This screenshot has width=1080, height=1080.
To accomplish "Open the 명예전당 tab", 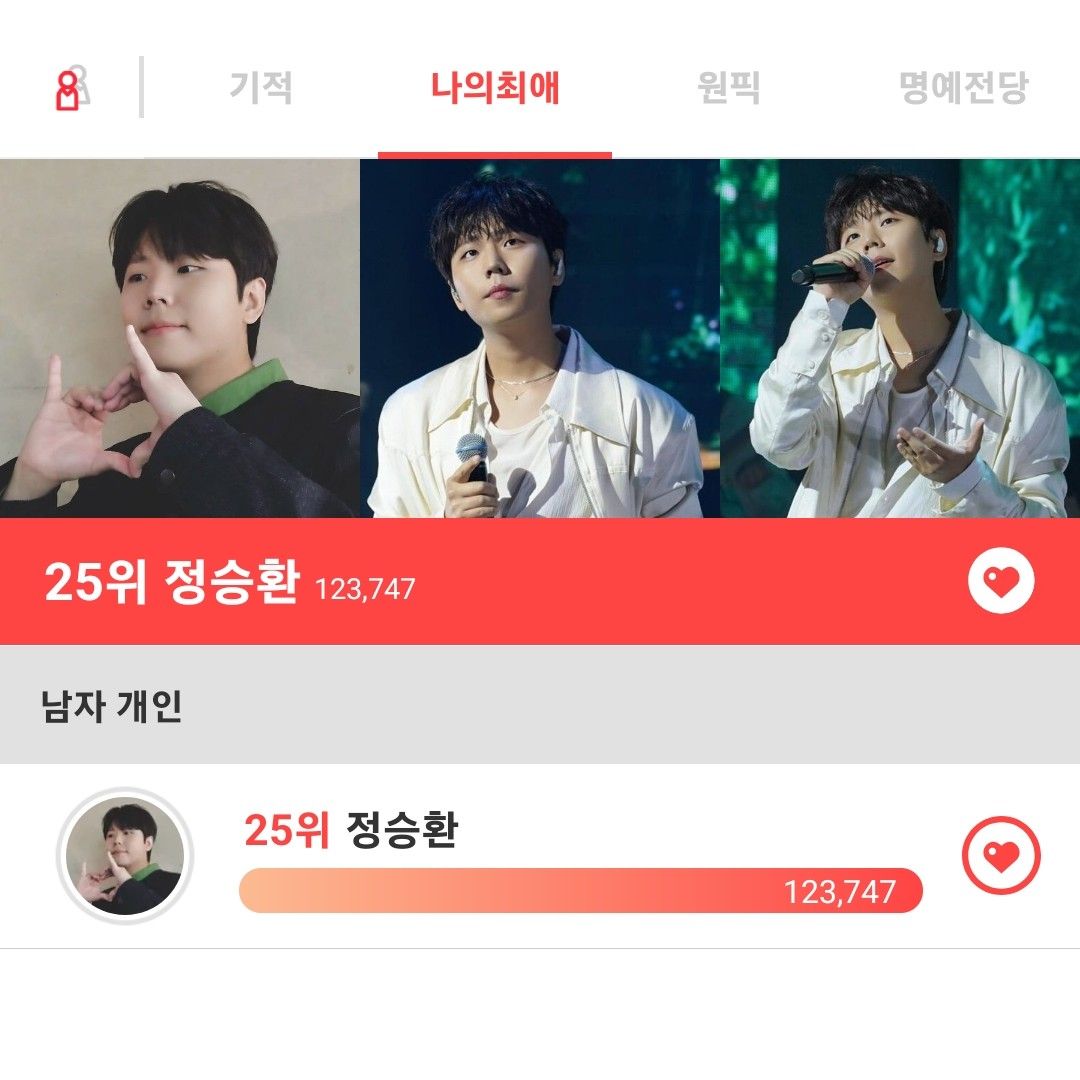I will (963, 88).
